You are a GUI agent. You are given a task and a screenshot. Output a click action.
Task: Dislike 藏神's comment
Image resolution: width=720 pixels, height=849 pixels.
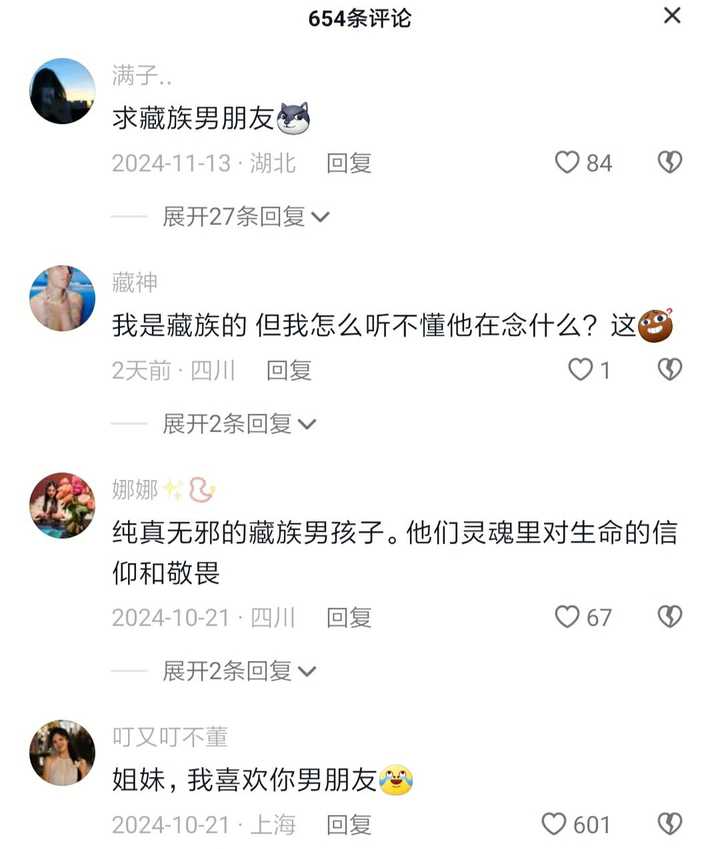(x=669, y=370)
